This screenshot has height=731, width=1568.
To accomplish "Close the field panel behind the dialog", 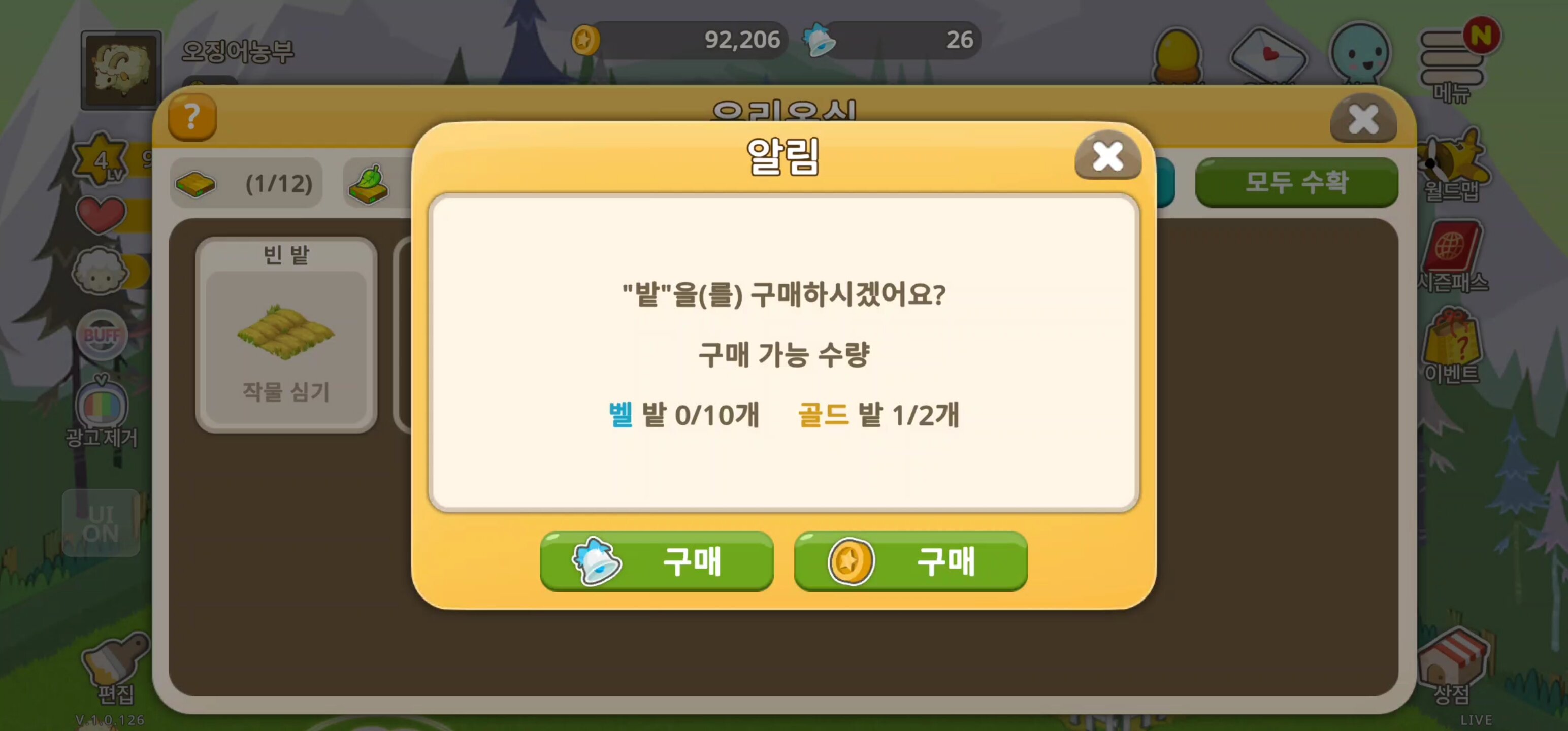I will point(1363,119).
